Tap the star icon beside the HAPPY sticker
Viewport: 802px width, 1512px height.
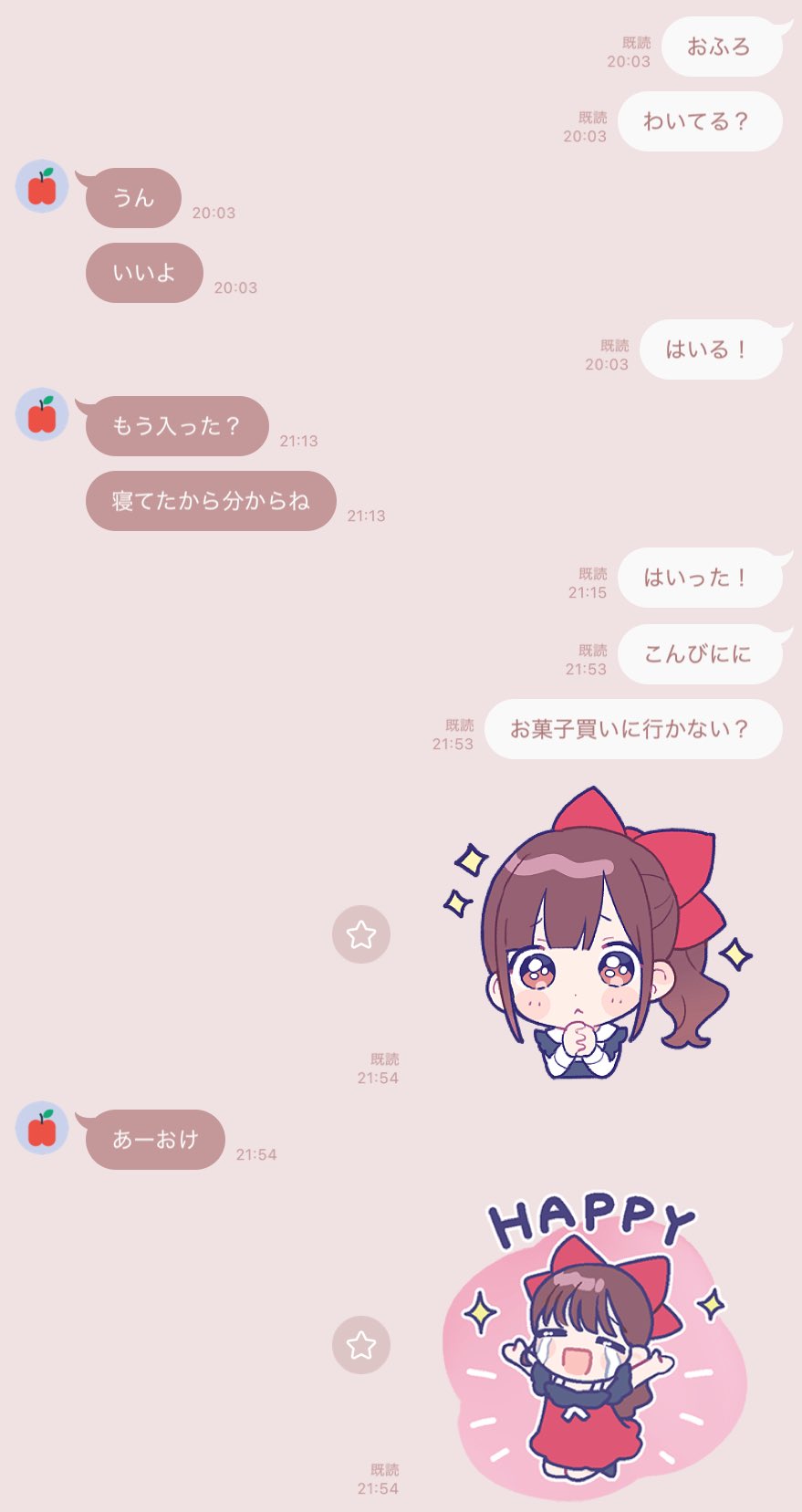361,1345
